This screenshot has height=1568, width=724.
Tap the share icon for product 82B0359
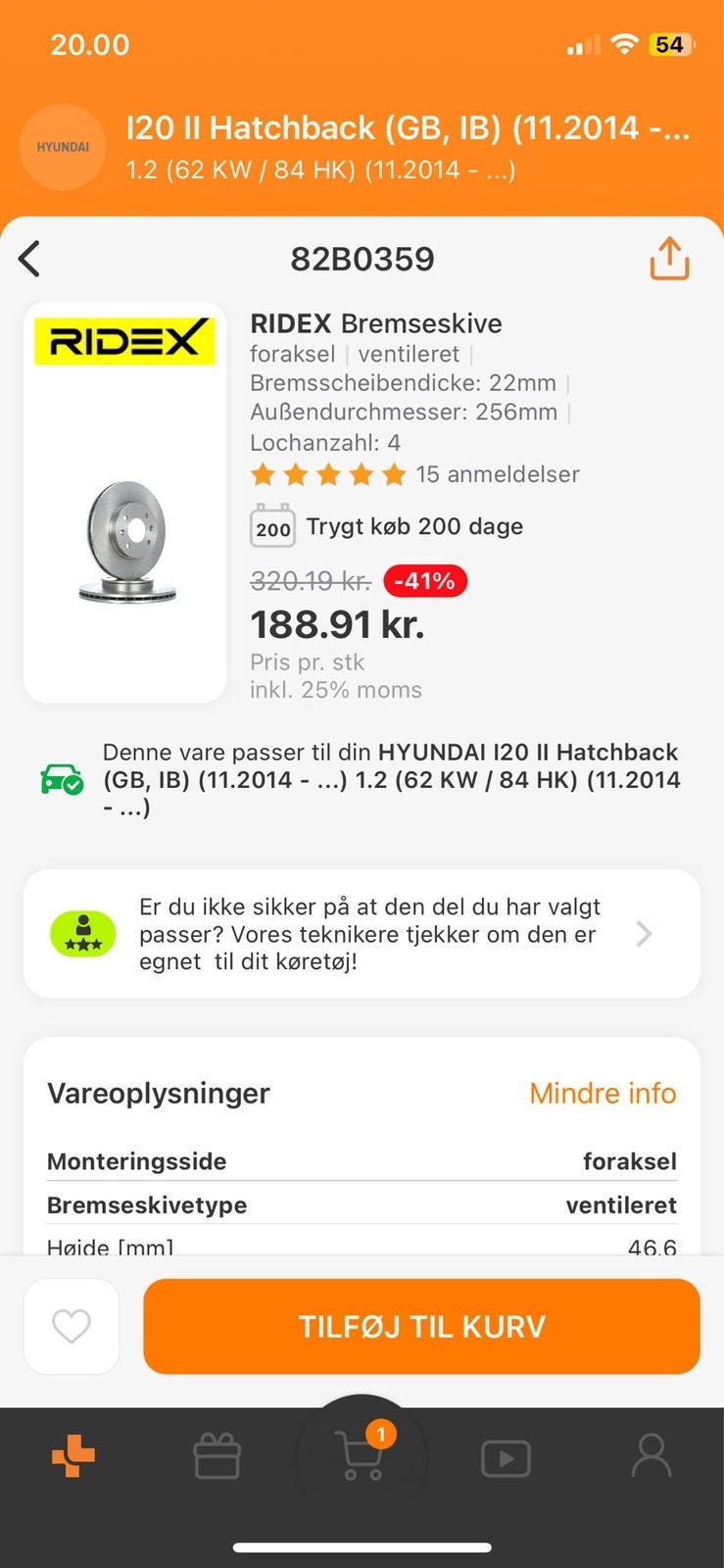pyautogui.click(x=669, y=259)
